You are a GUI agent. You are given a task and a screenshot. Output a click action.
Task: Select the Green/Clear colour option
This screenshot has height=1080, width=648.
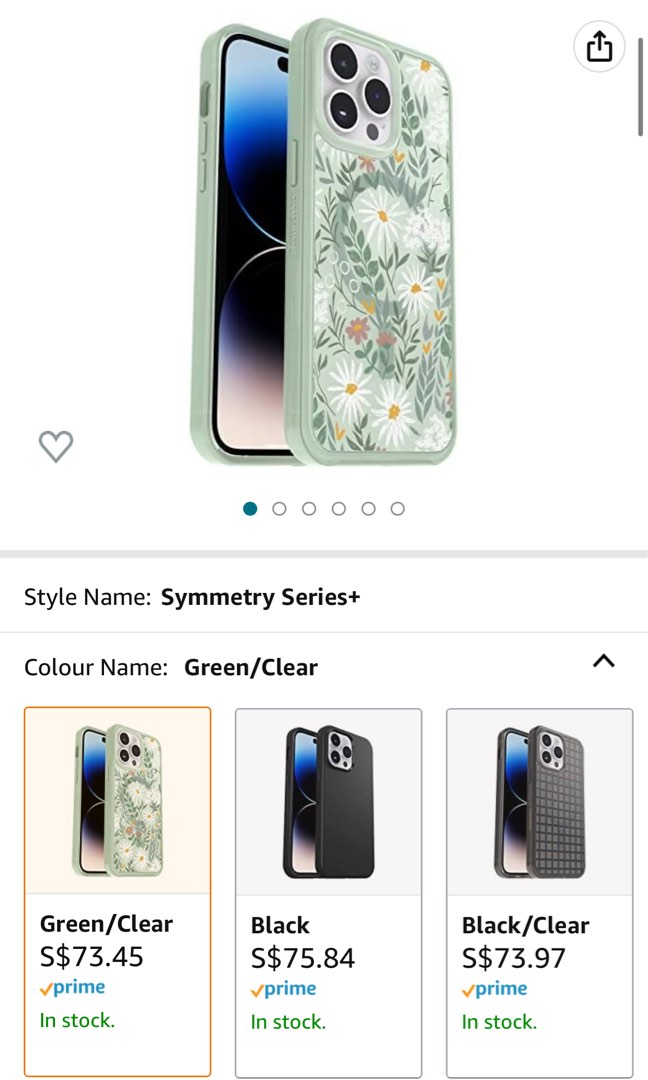click(x=118, y=890)
